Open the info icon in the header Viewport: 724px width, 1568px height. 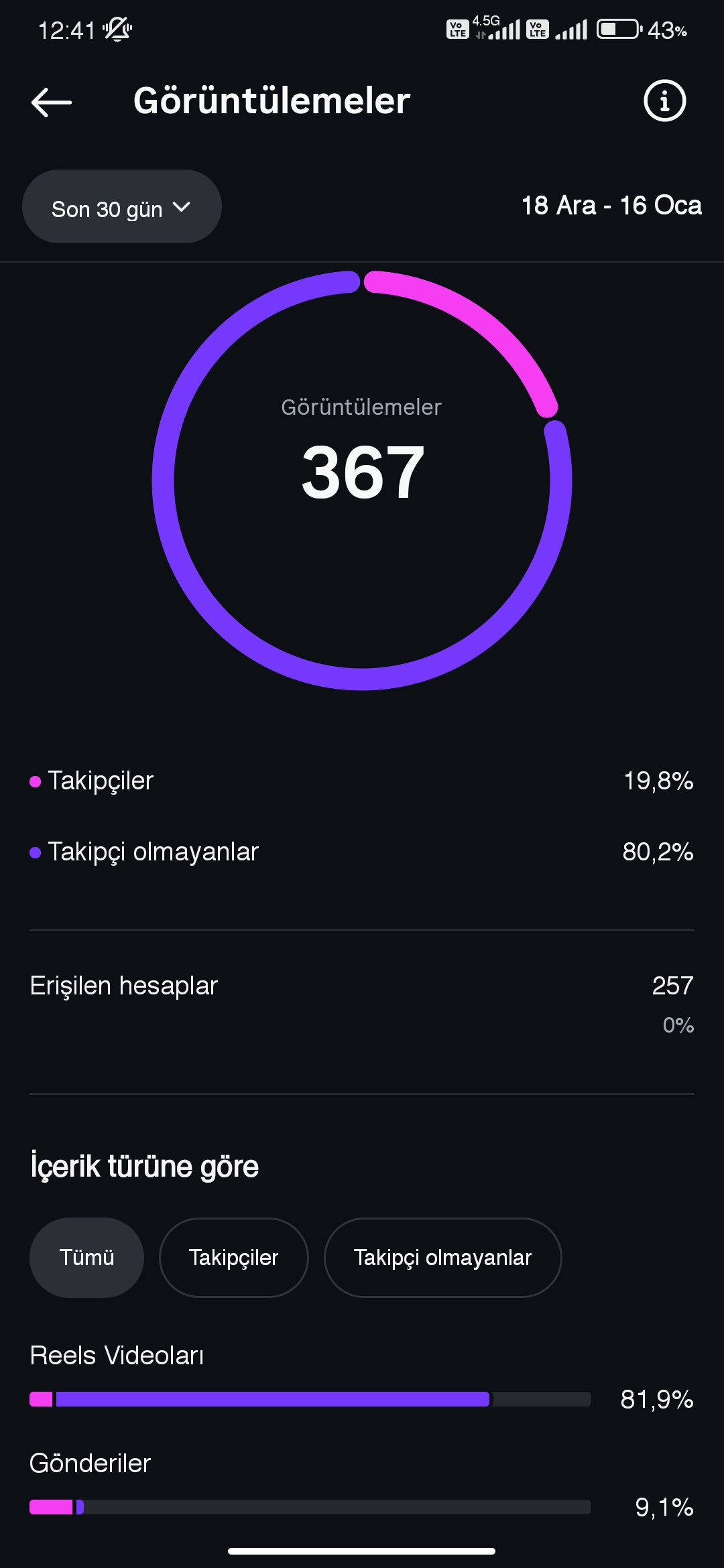[x=664, y=101]
